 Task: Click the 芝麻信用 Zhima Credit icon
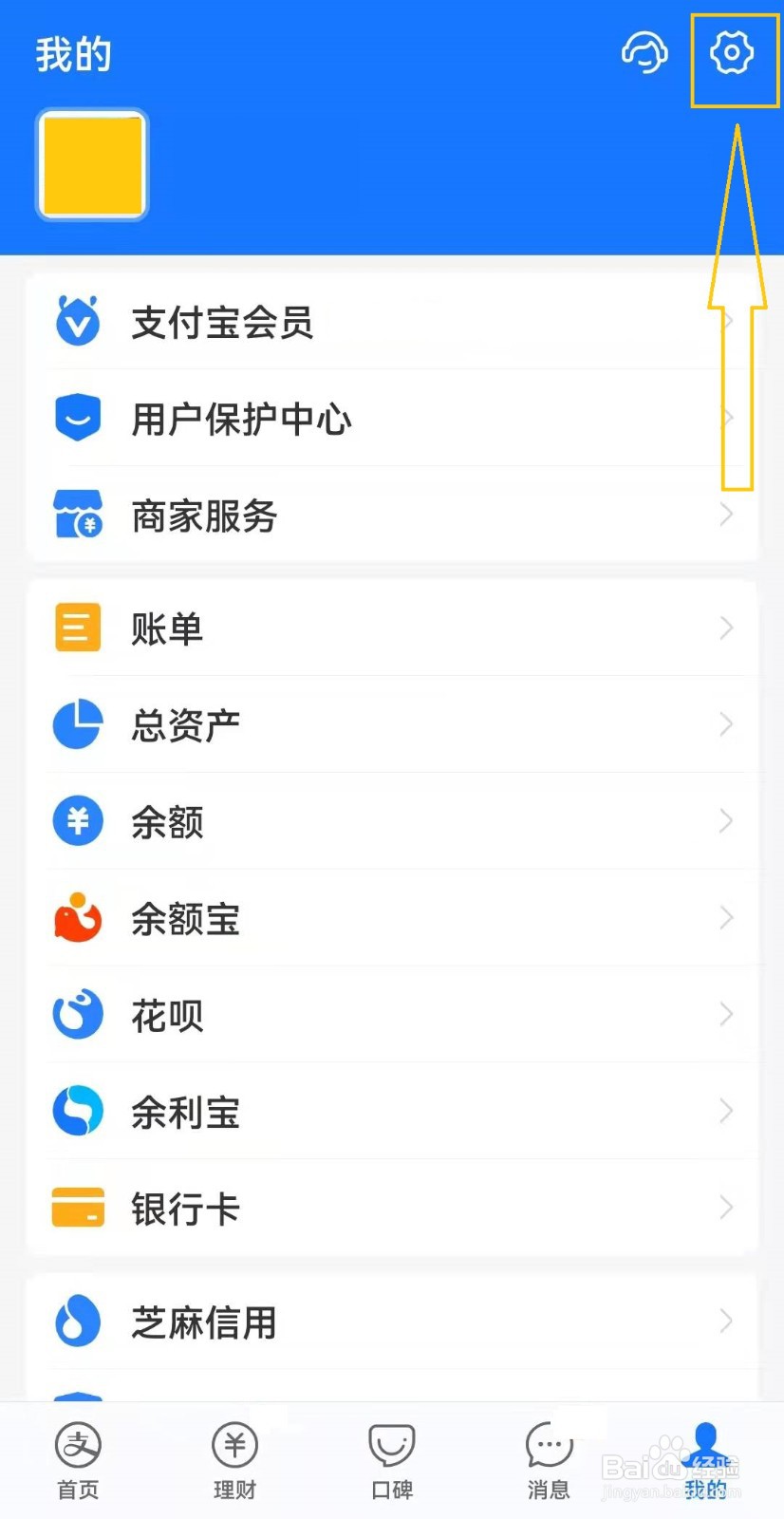(x=77, y=1322)
